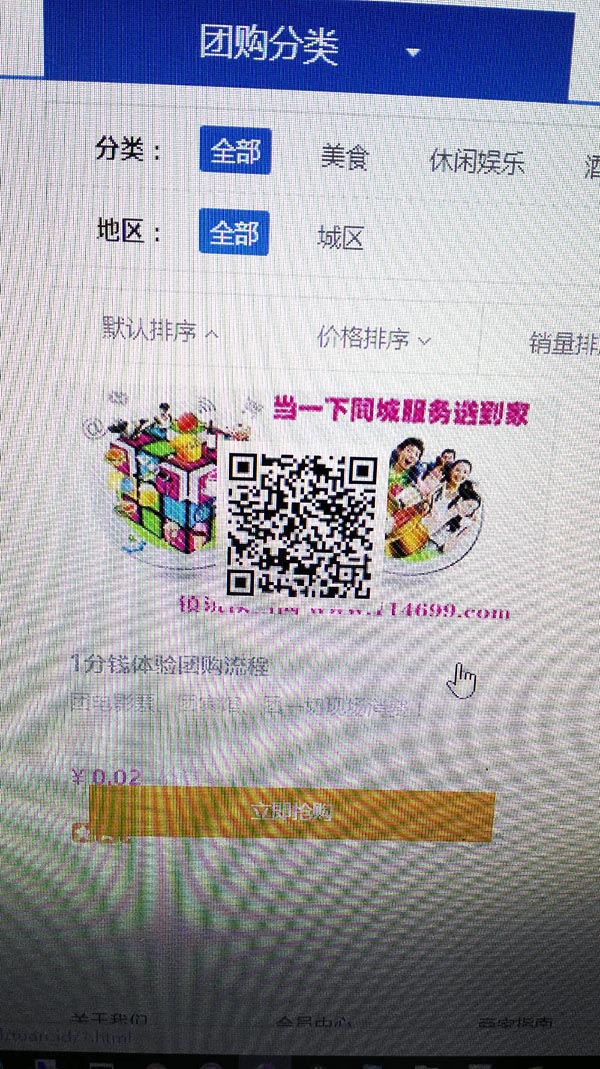Open the 关于我们 footer link

tap(108, 1019)
